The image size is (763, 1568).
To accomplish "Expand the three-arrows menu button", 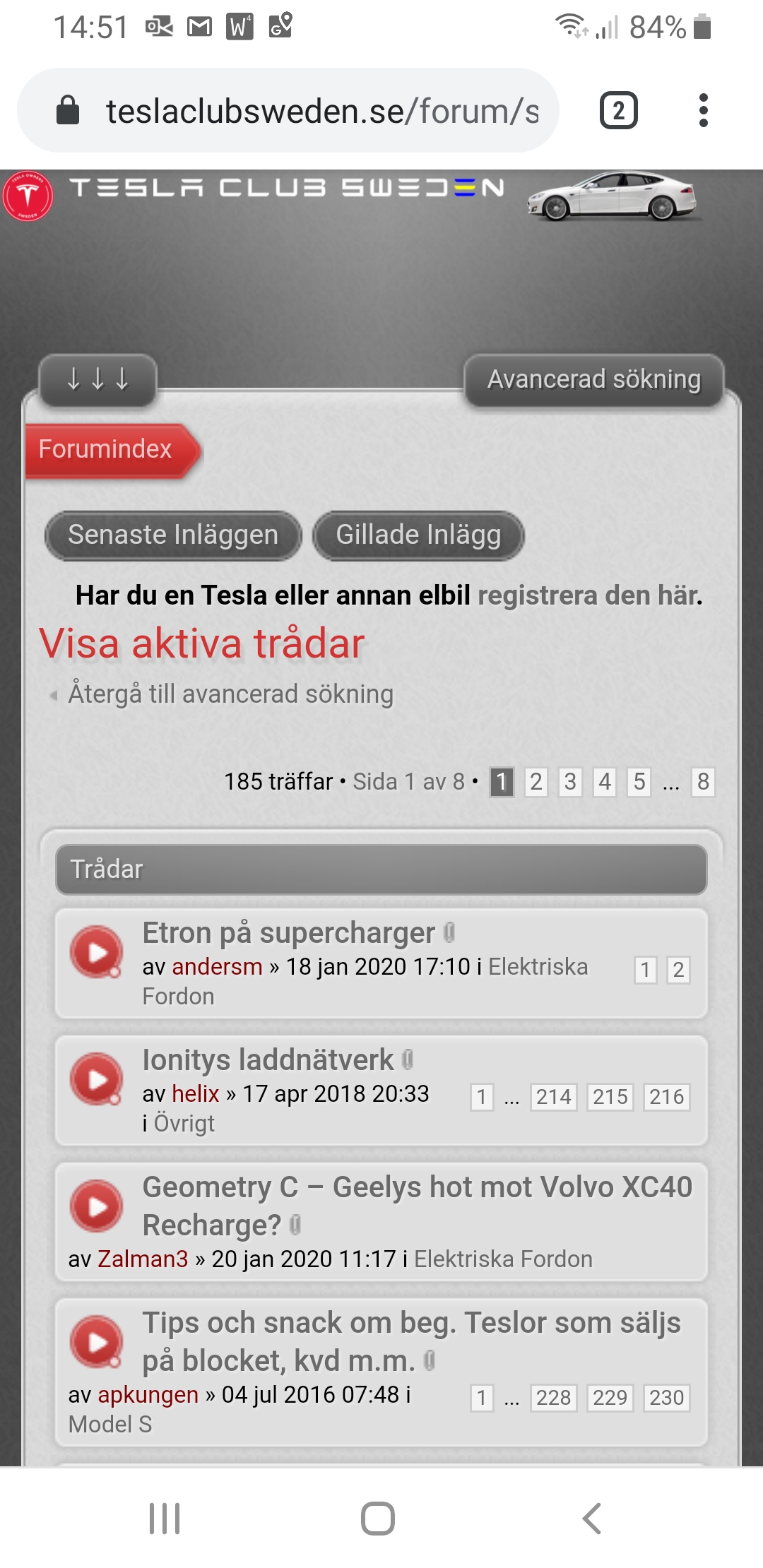I will coord(97,380).
